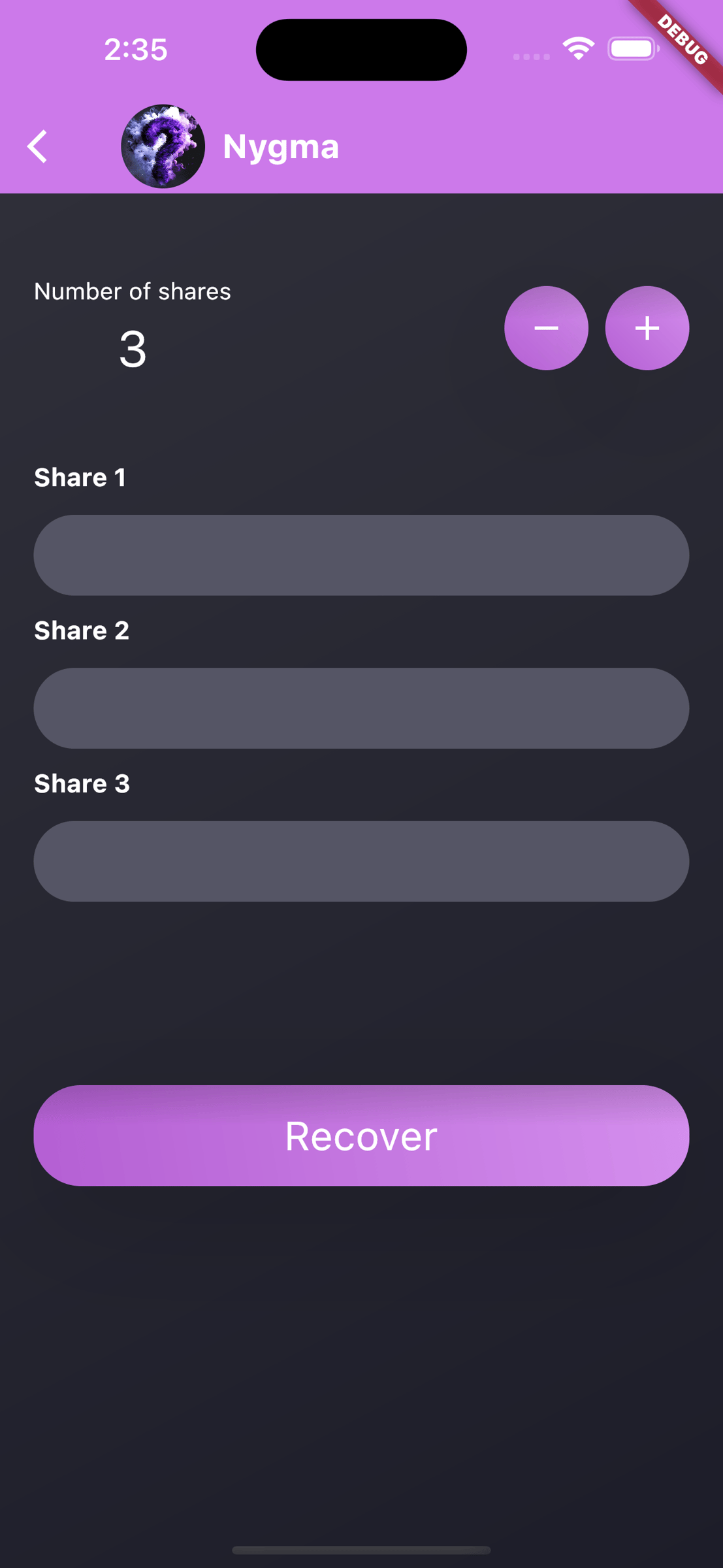
Task: Increase the number of shares
Action: [647, 328]
